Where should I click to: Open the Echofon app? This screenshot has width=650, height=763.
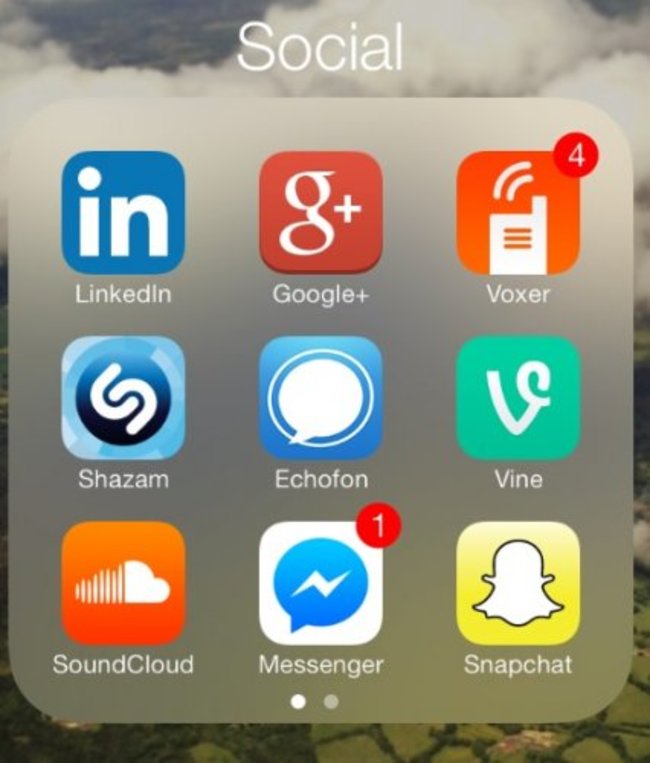click(x=320, y=397)
